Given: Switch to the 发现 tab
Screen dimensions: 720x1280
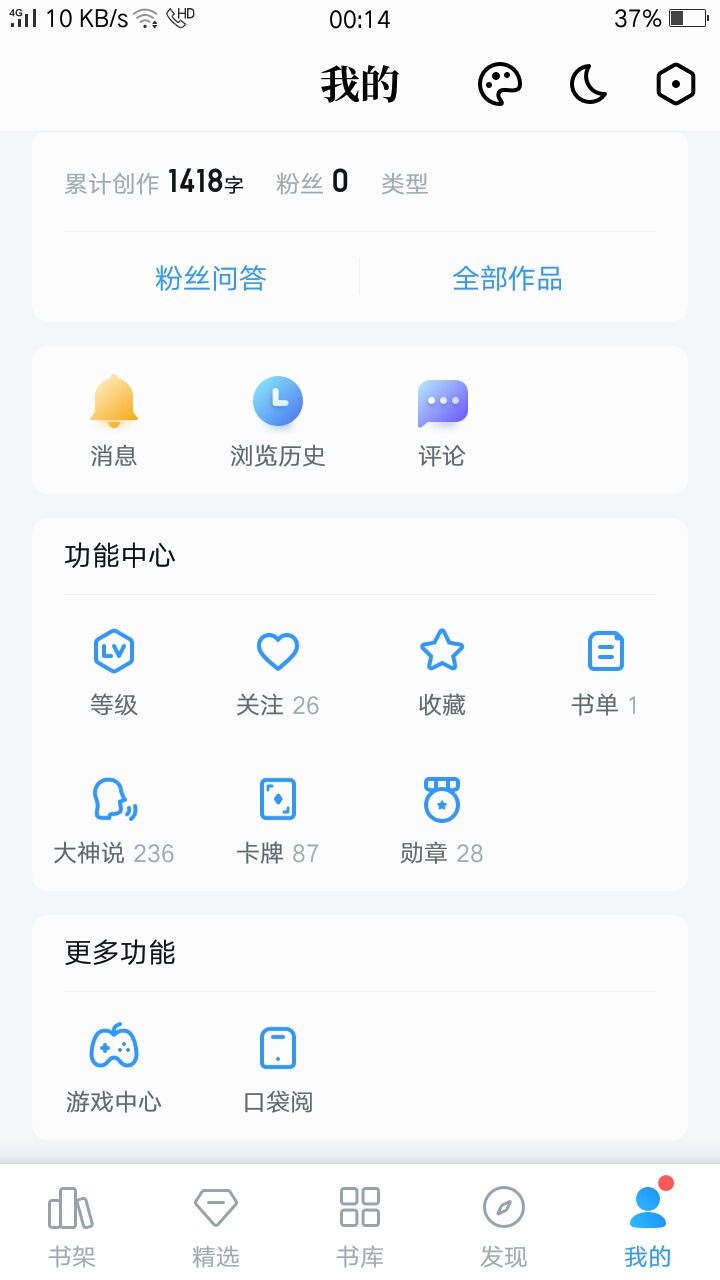Looking at the screenshot, I should point(504,1226).
